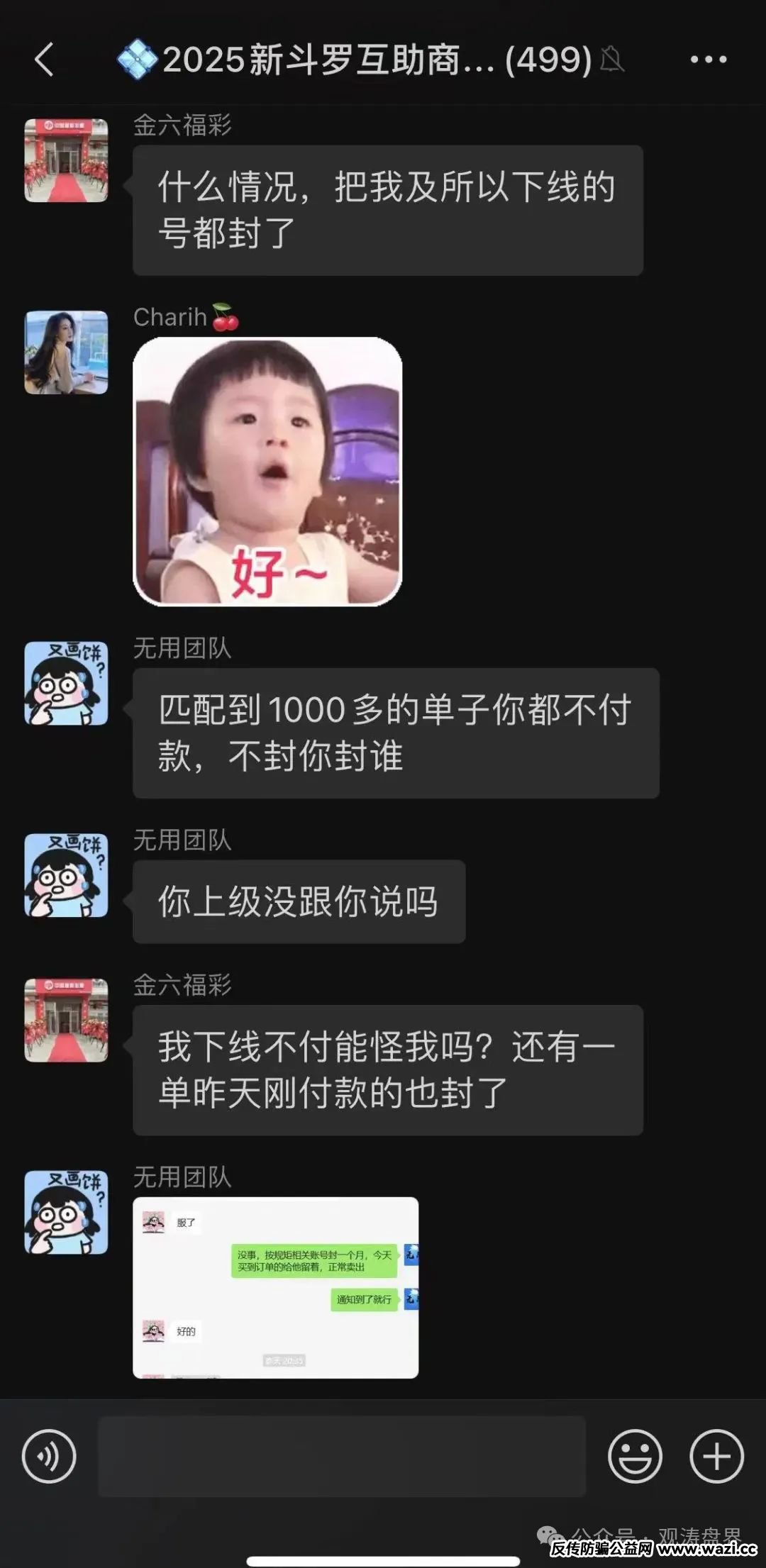Open 无用团队's avatar beside 你上级没跟你说吗
The width and height of the screenshot is (766, 1568).
click(x=67, y=875)
